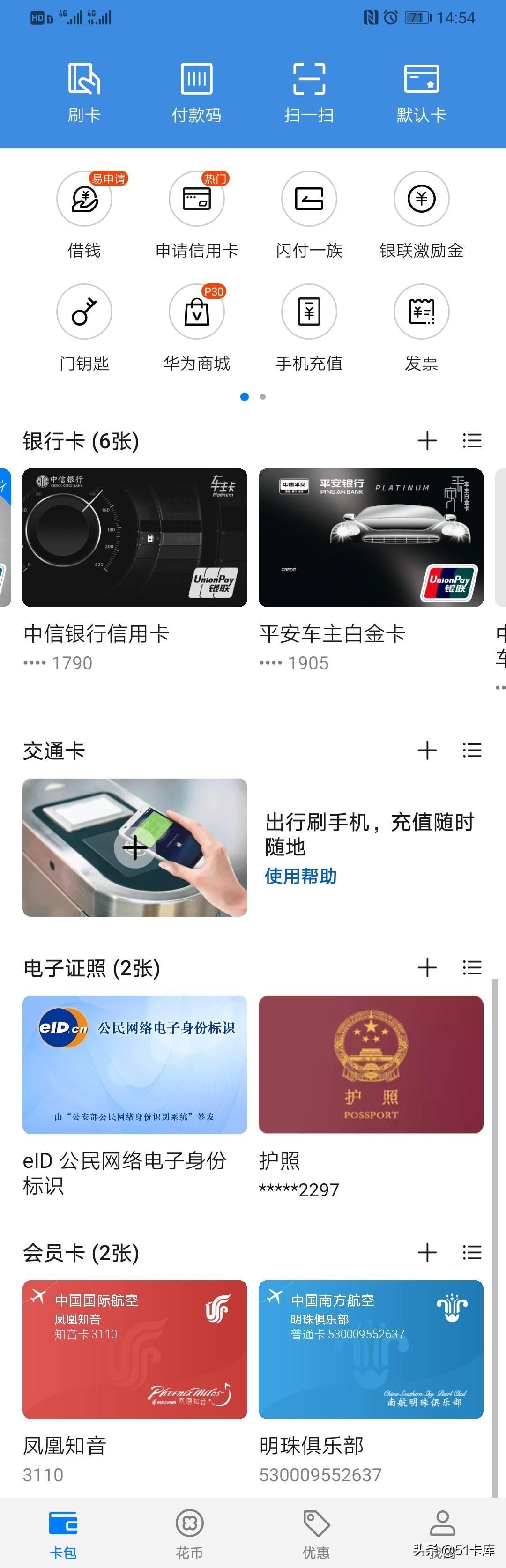Open the 借钱 loan service
This screenshot has height=1568, width=506.
tap(84, 213)
